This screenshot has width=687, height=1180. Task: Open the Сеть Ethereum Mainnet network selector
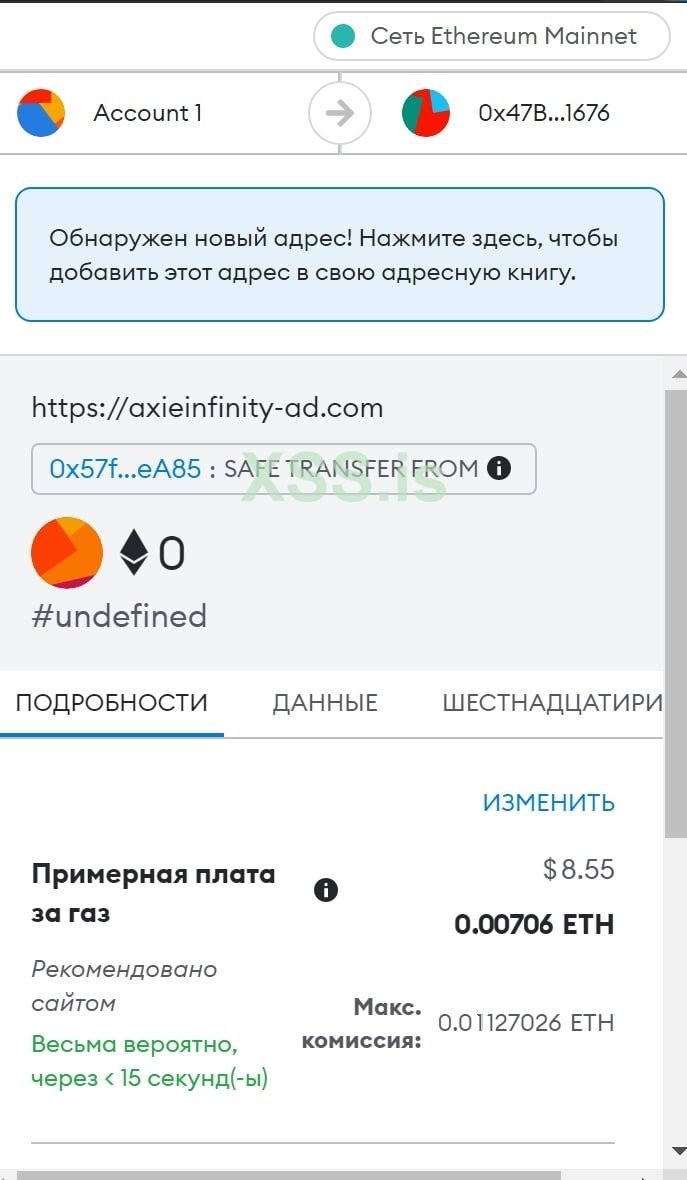(491, 37)
